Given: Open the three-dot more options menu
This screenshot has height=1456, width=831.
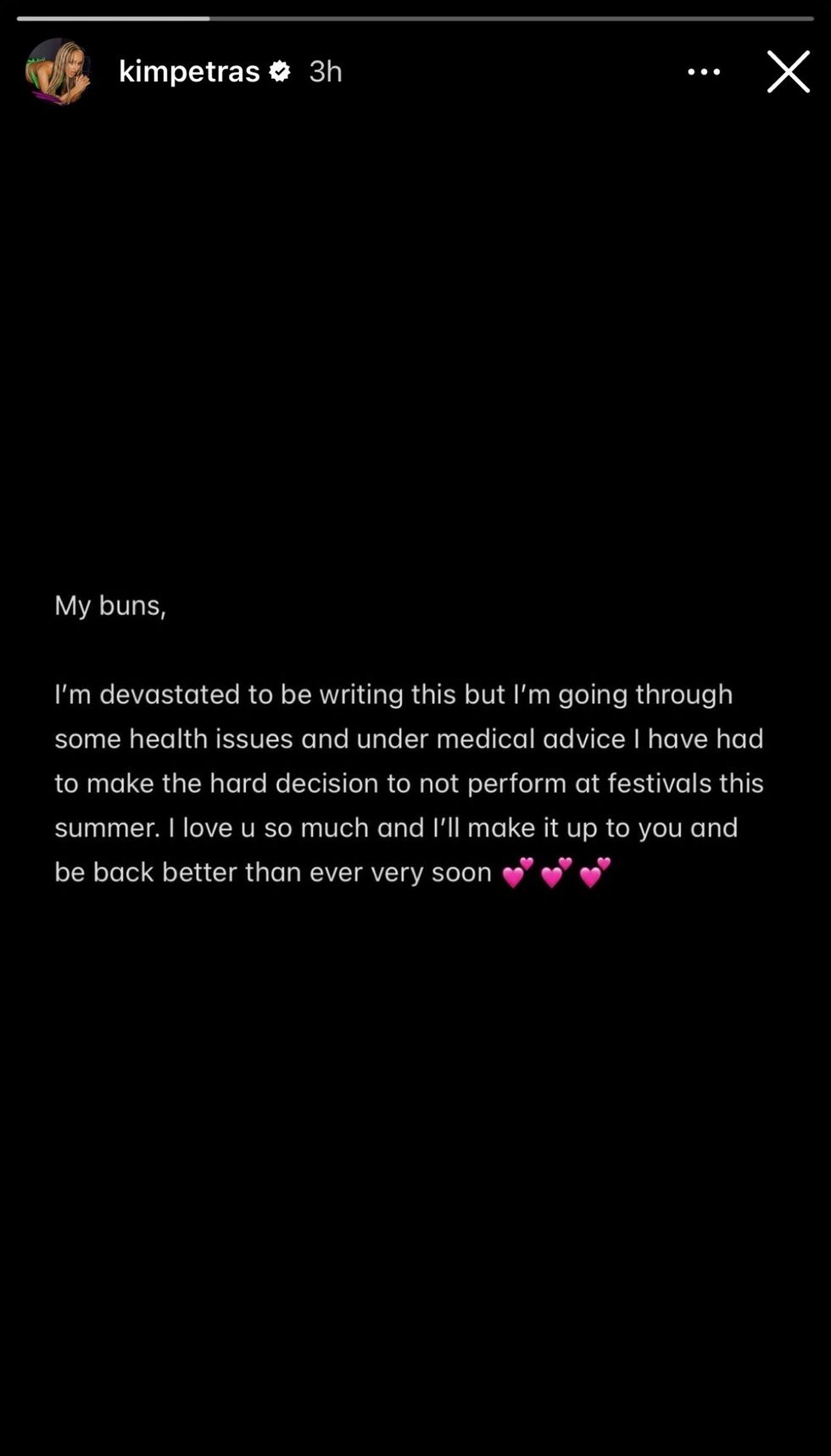Looking at the screenshot, I should point(704,72).
